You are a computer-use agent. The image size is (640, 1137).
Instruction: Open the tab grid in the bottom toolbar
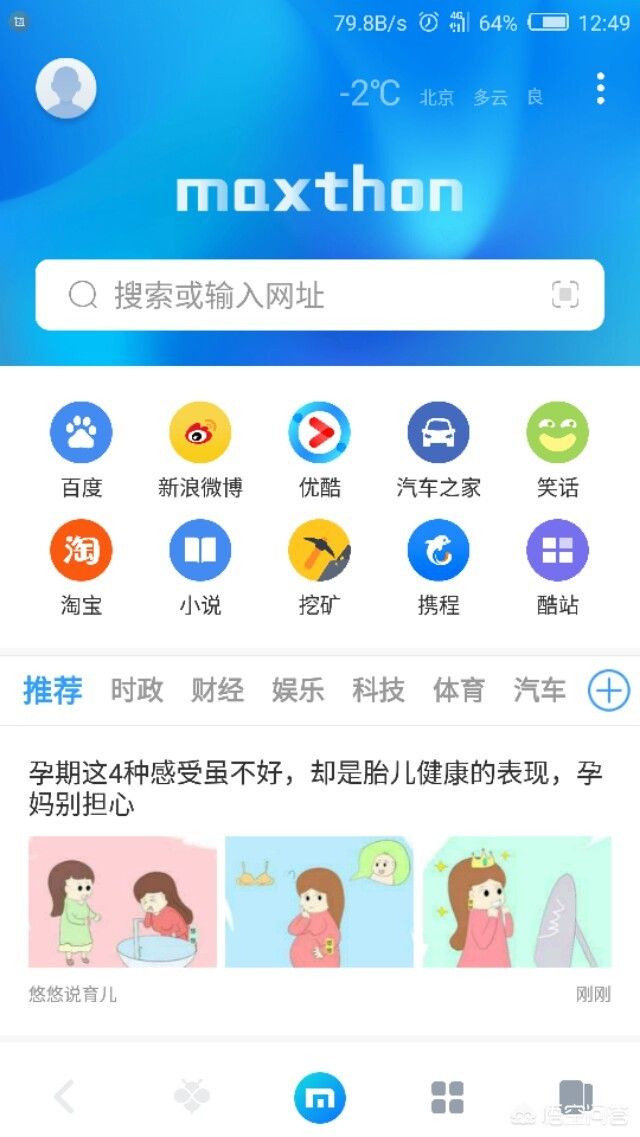[x=447, y=1097]
